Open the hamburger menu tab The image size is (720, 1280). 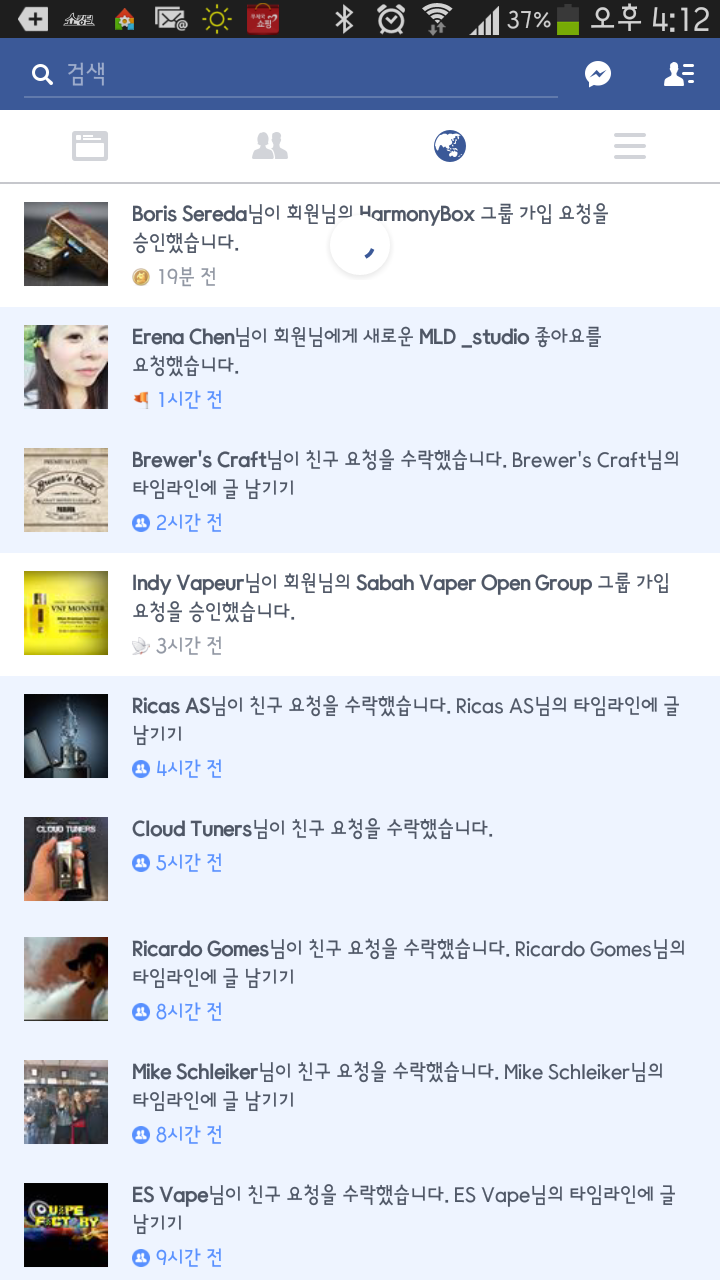630,147
